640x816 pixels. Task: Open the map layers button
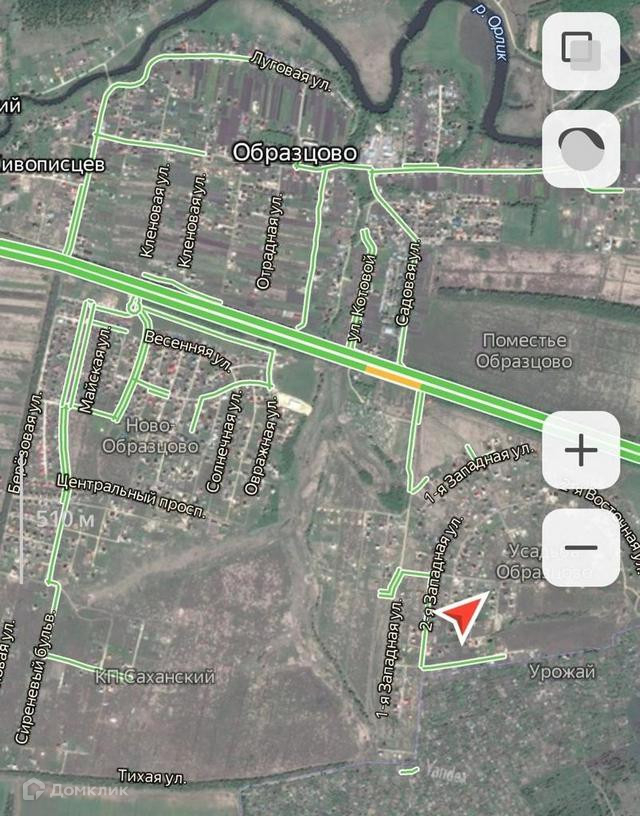tap(581, 50)
